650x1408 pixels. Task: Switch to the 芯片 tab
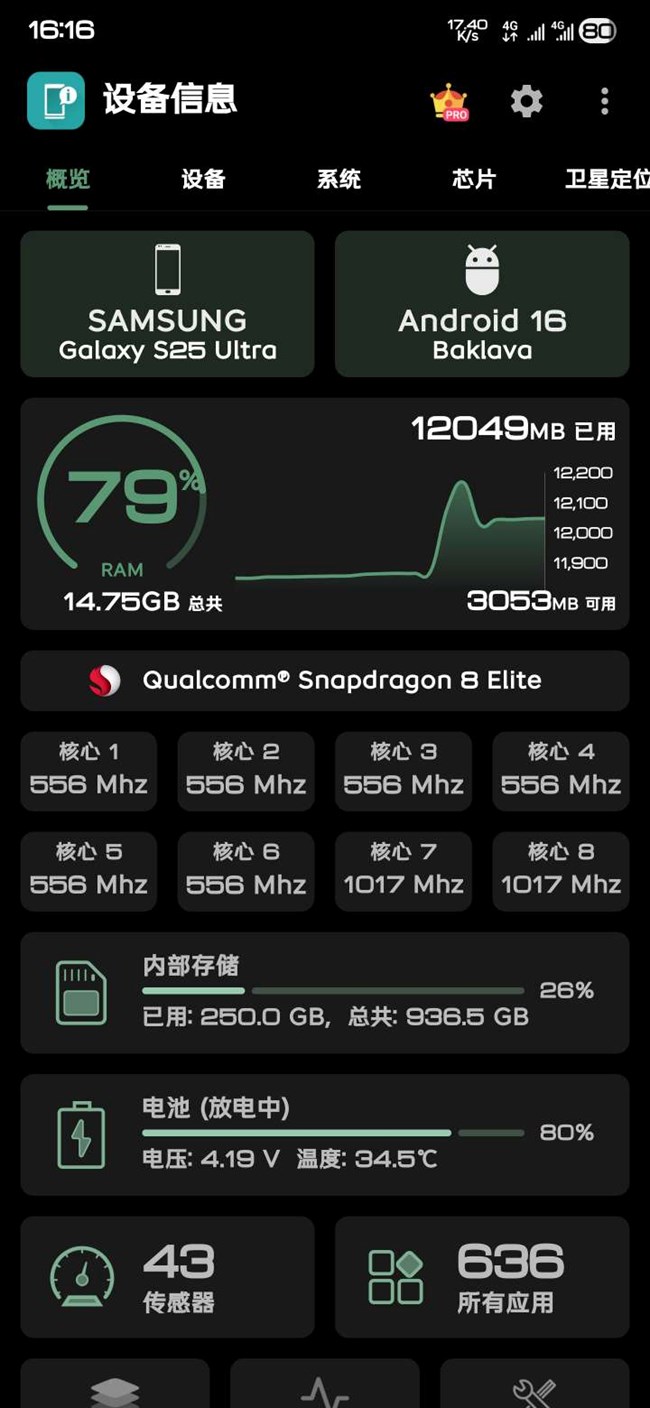[x=473, y=180]
